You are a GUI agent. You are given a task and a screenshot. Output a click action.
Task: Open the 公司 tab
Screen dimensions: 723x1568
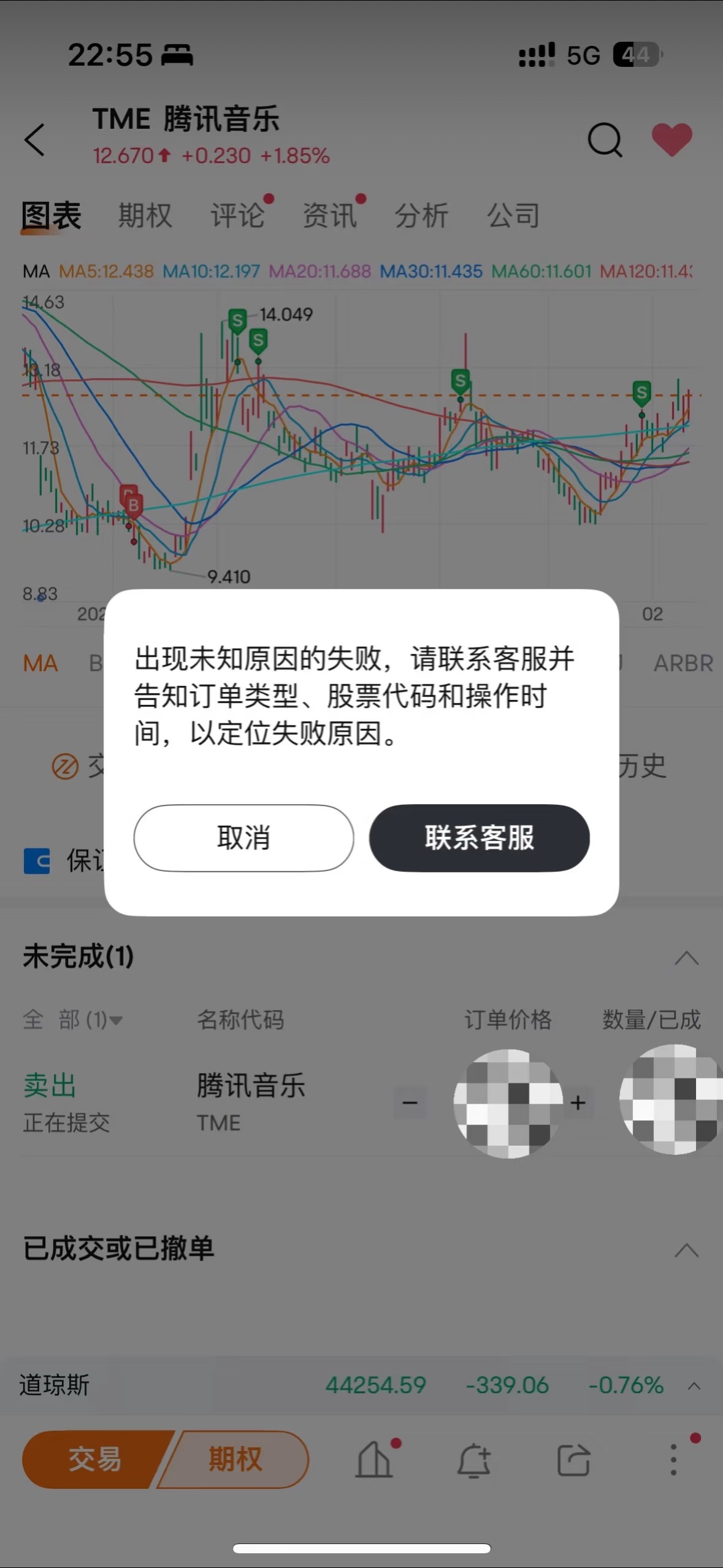pos(513,216)
